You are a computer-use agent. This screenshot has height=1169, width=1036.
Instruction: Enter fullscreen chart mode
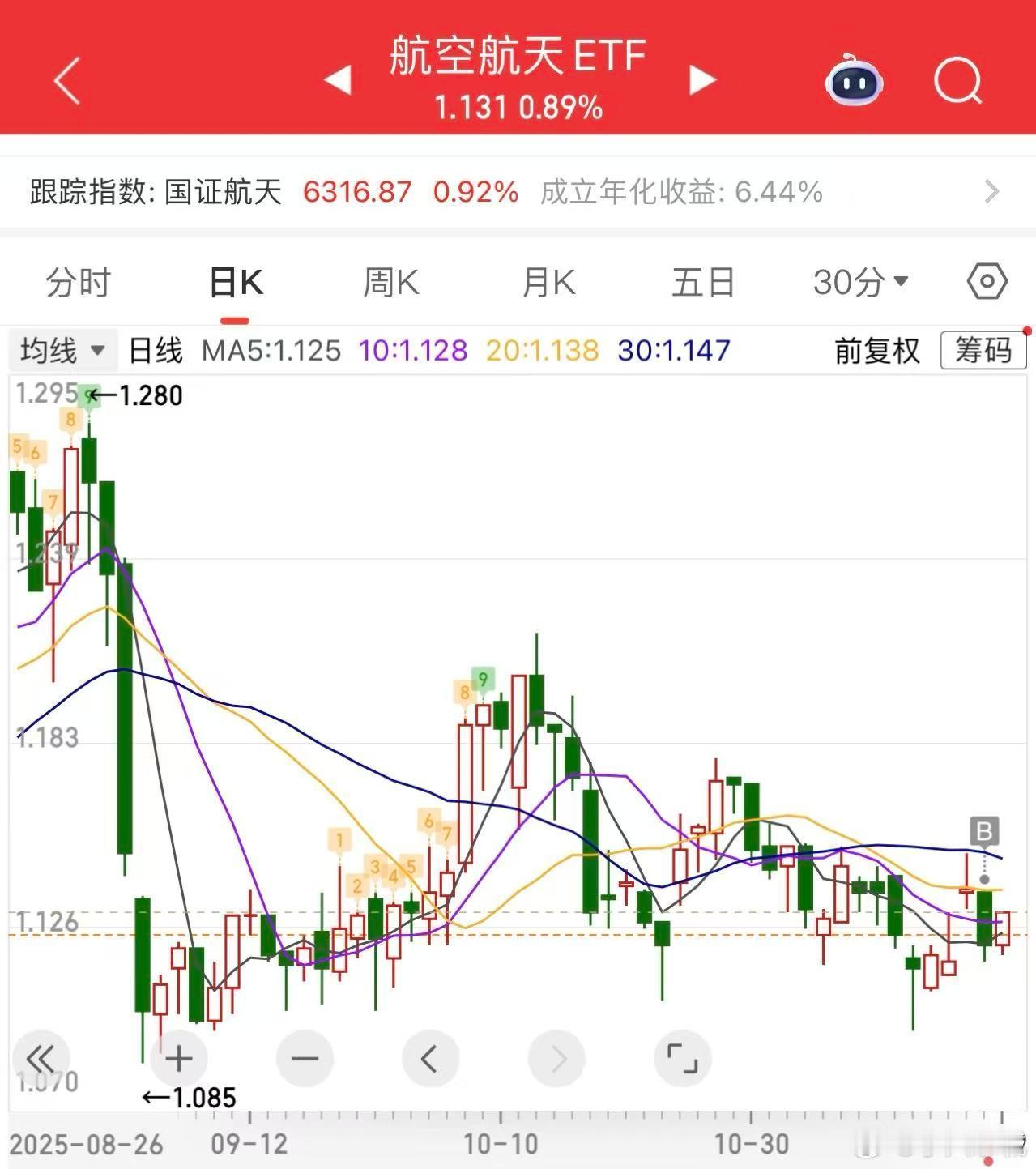click(x=682, y=1058)
